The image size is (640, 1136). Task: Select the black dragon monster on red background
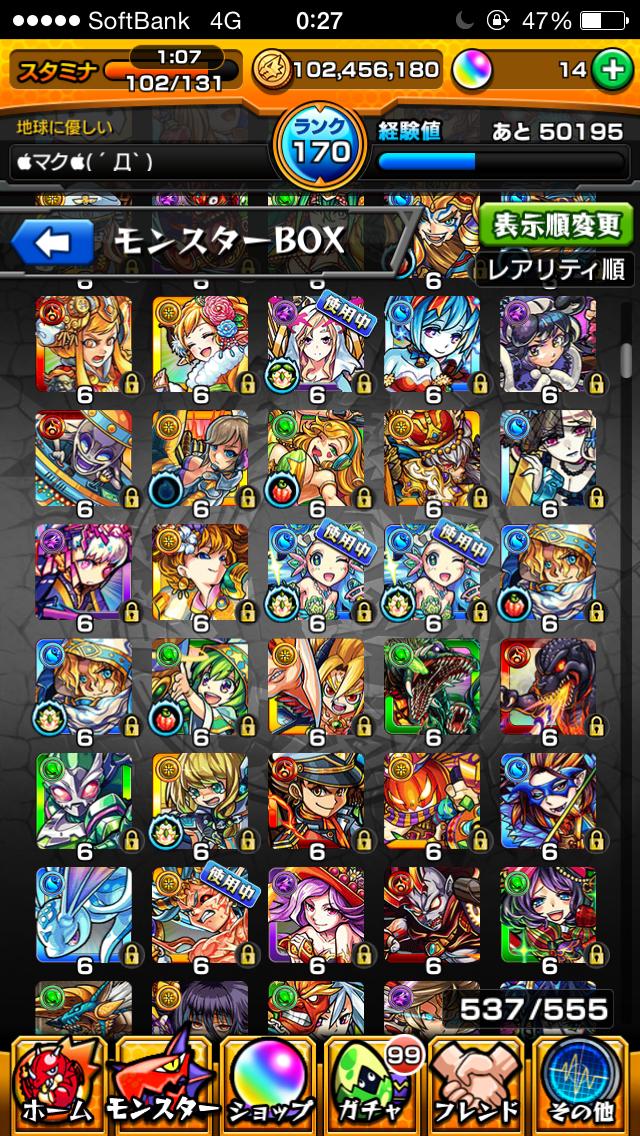coord(548,688)
